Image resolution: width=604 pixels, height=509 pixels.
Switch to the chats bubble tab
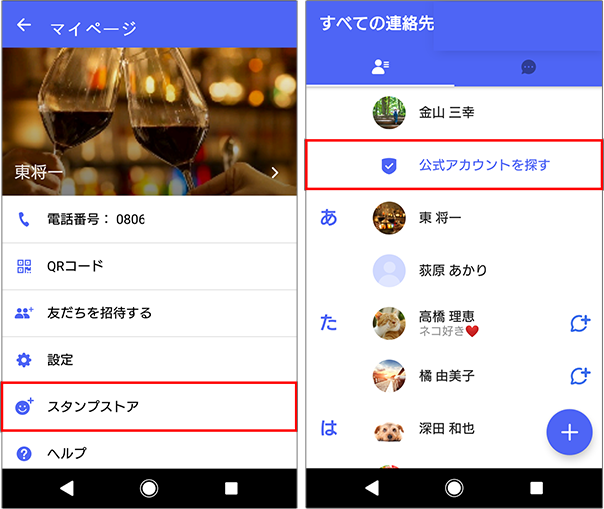coord(529,67)
